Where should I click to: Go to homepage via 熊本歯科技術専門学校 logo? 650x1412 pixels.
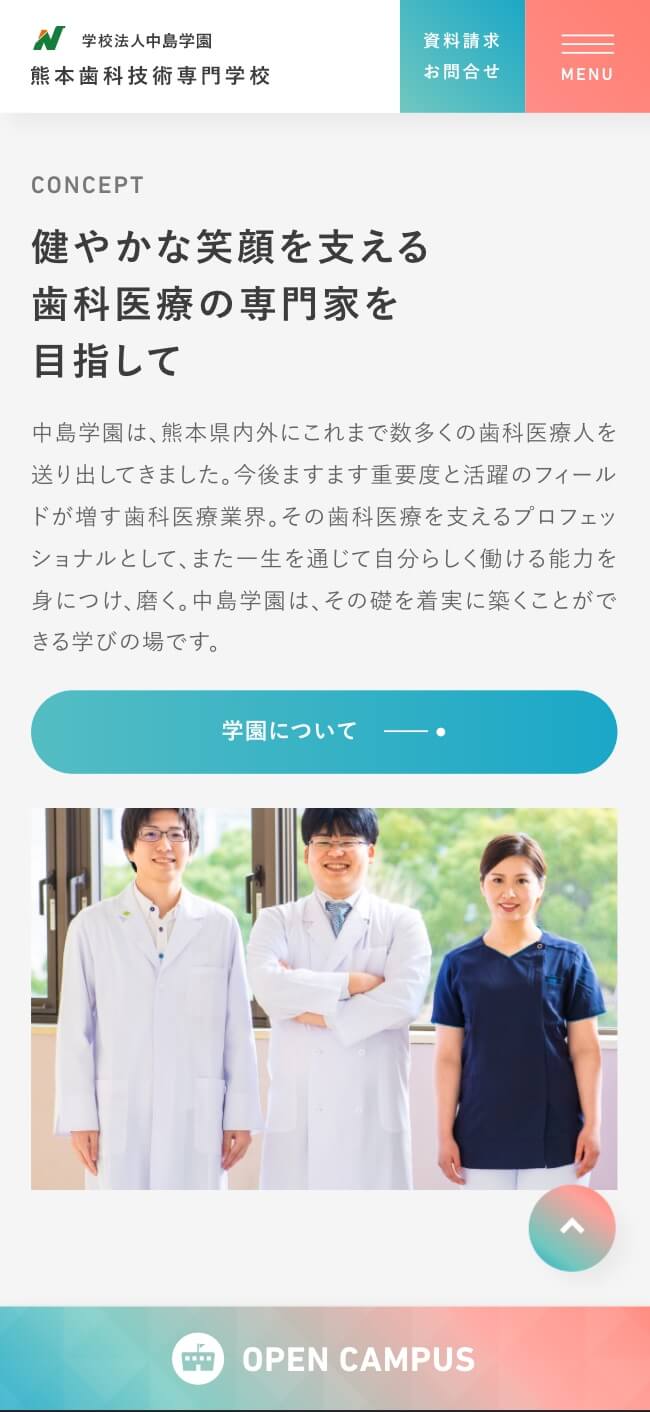152,57
